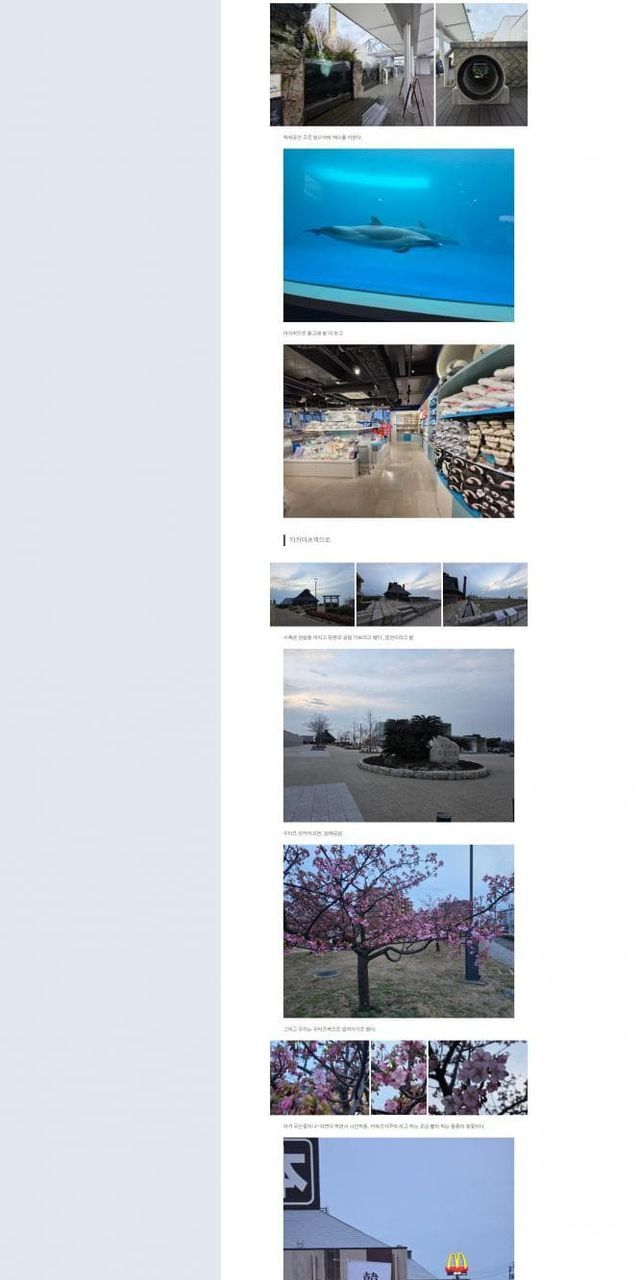Viewport: 640px width, 1280px height.
Task: Open the plaza with stone monument photo
Action: [x=398, y=735]
